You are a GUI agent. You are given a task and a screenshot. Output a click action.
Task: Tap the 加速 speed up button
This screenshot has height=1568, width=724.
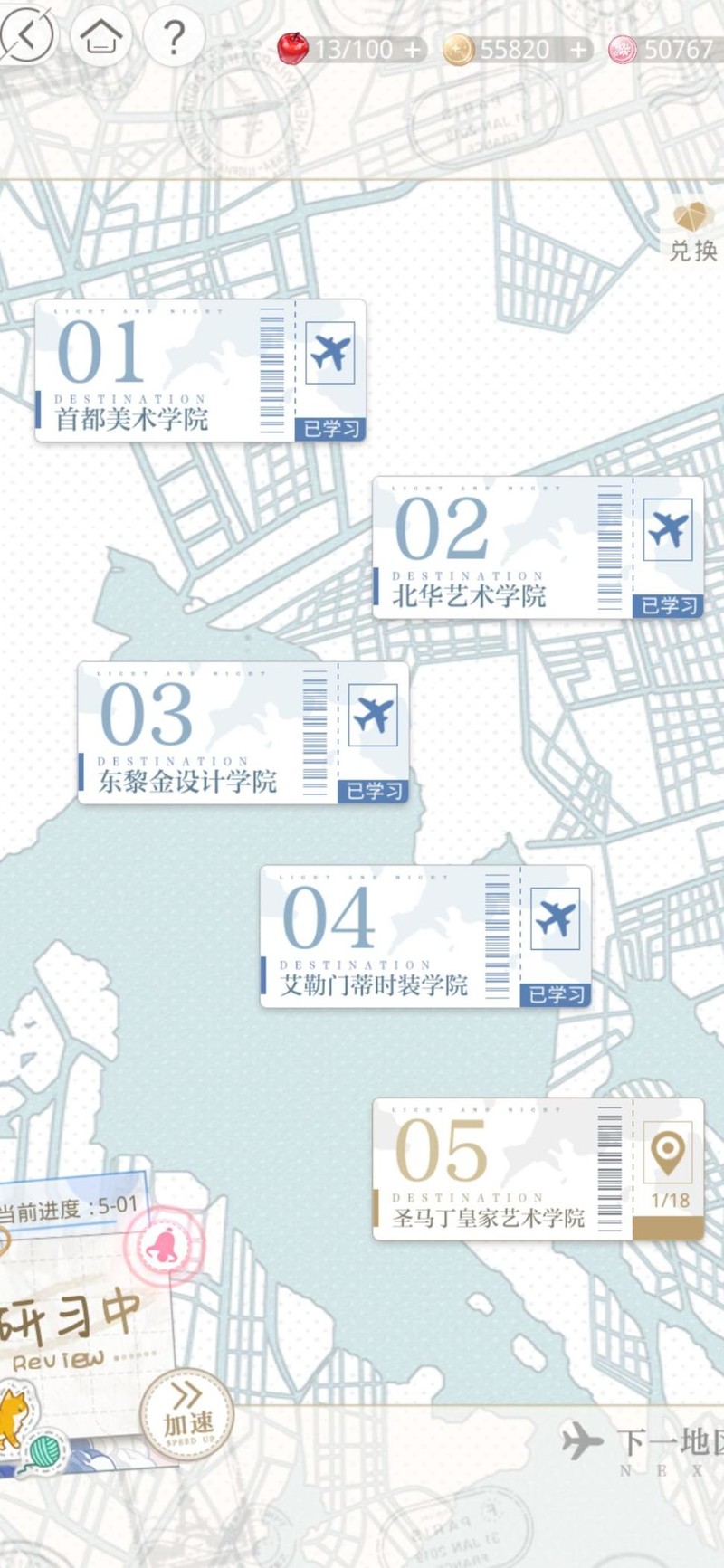coord(187,1413)
